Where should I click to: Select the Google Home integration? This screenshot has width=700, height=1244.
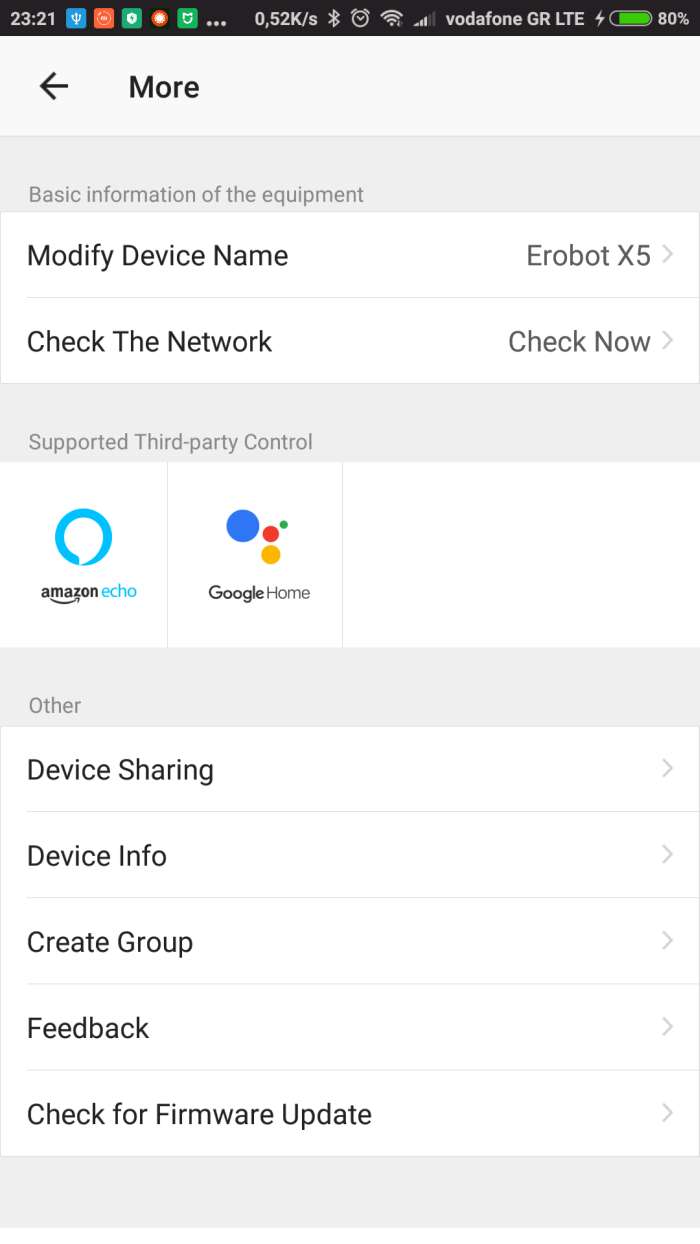pyautogui.click(x=256, y=555)
